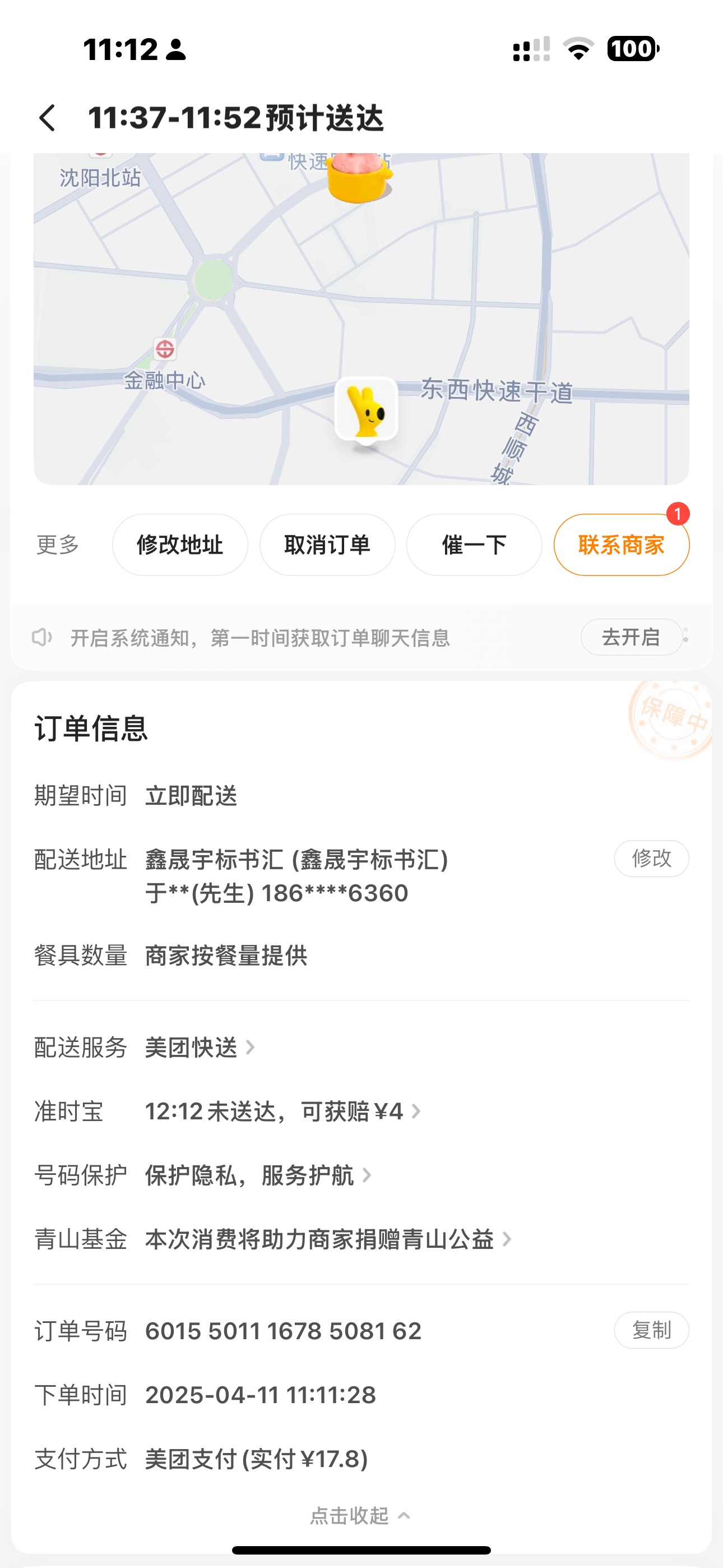The width and height of the screenshot is (723, 1568).
Task: Enable system notifications with 去开启
Action: click(631, 637)
